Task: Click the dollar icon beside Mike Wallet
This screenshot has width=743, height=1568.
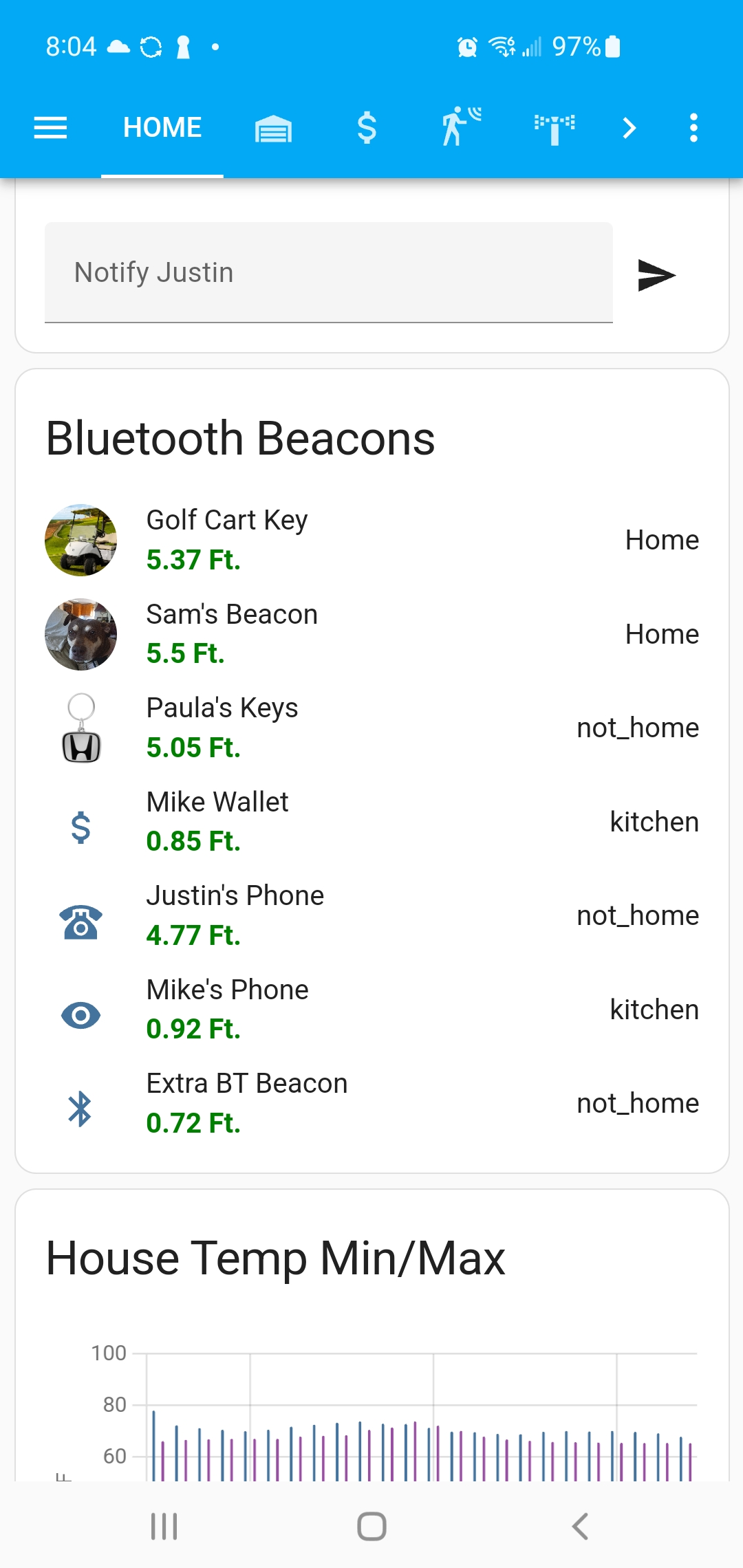Action: coord(80,827)
